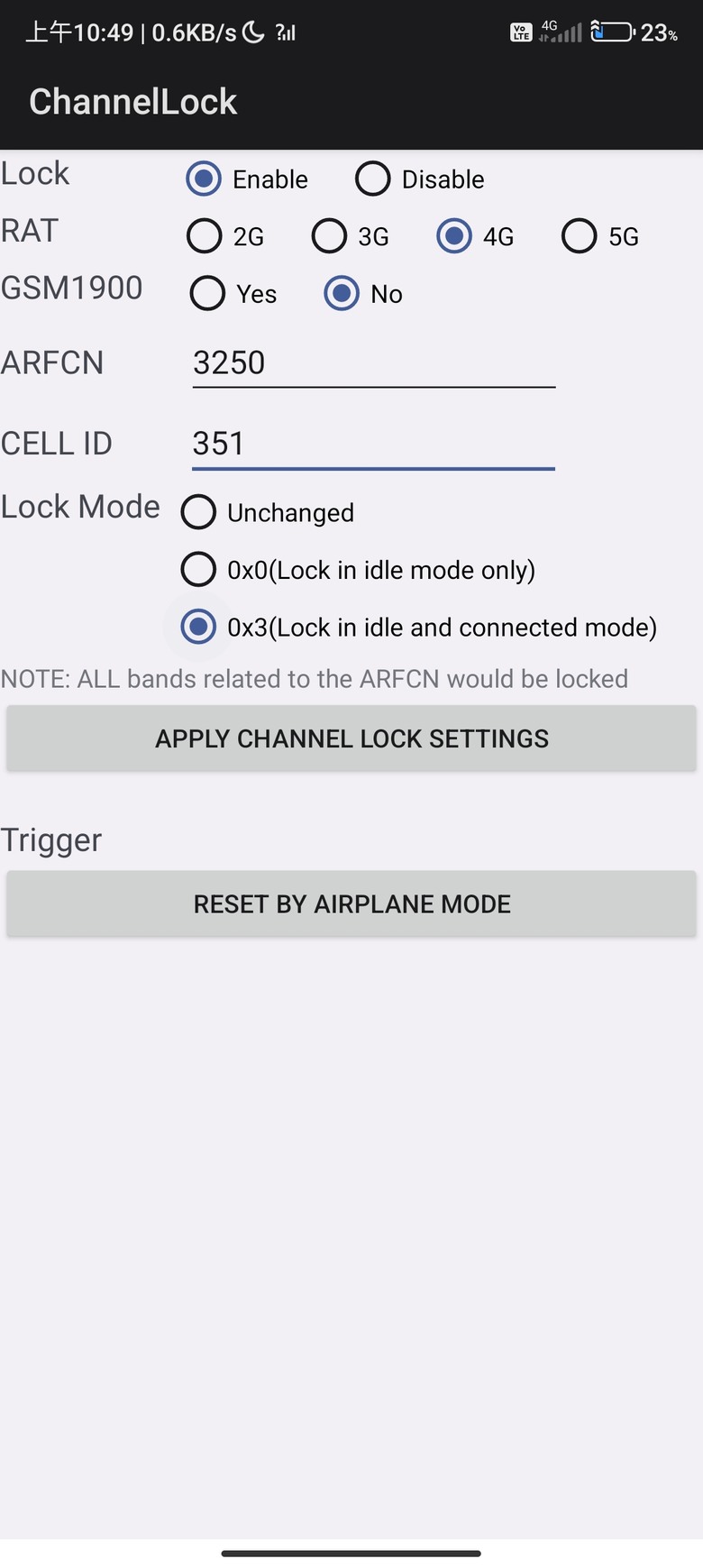Apply channel lock settings
The height and width of the screenshot is (1568, 703).
click(x=351, y=738)
